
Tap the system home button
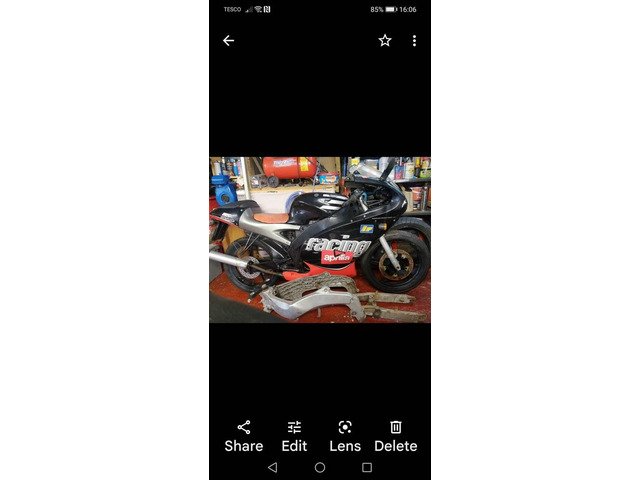pos(320,467)
